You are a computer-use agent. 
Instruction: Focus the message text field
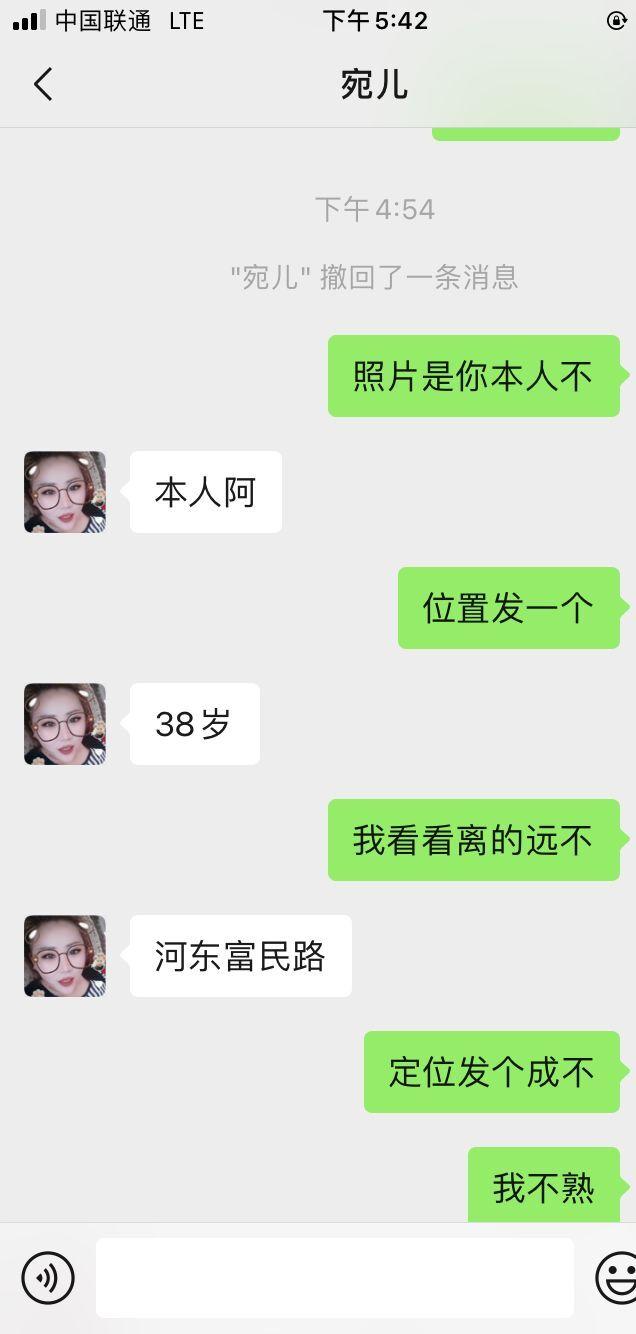[x=334, y=1278]
